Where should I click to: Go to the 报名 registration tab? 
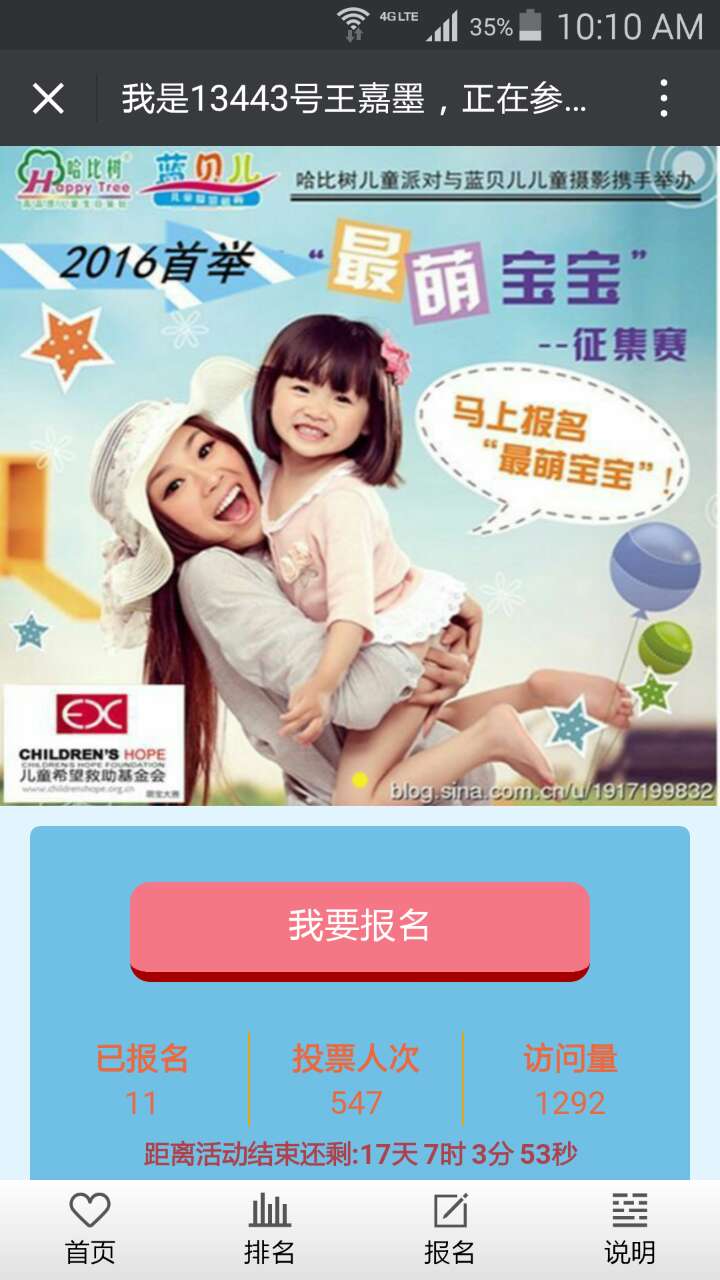pyautogui.click(x=450, y=1230)
